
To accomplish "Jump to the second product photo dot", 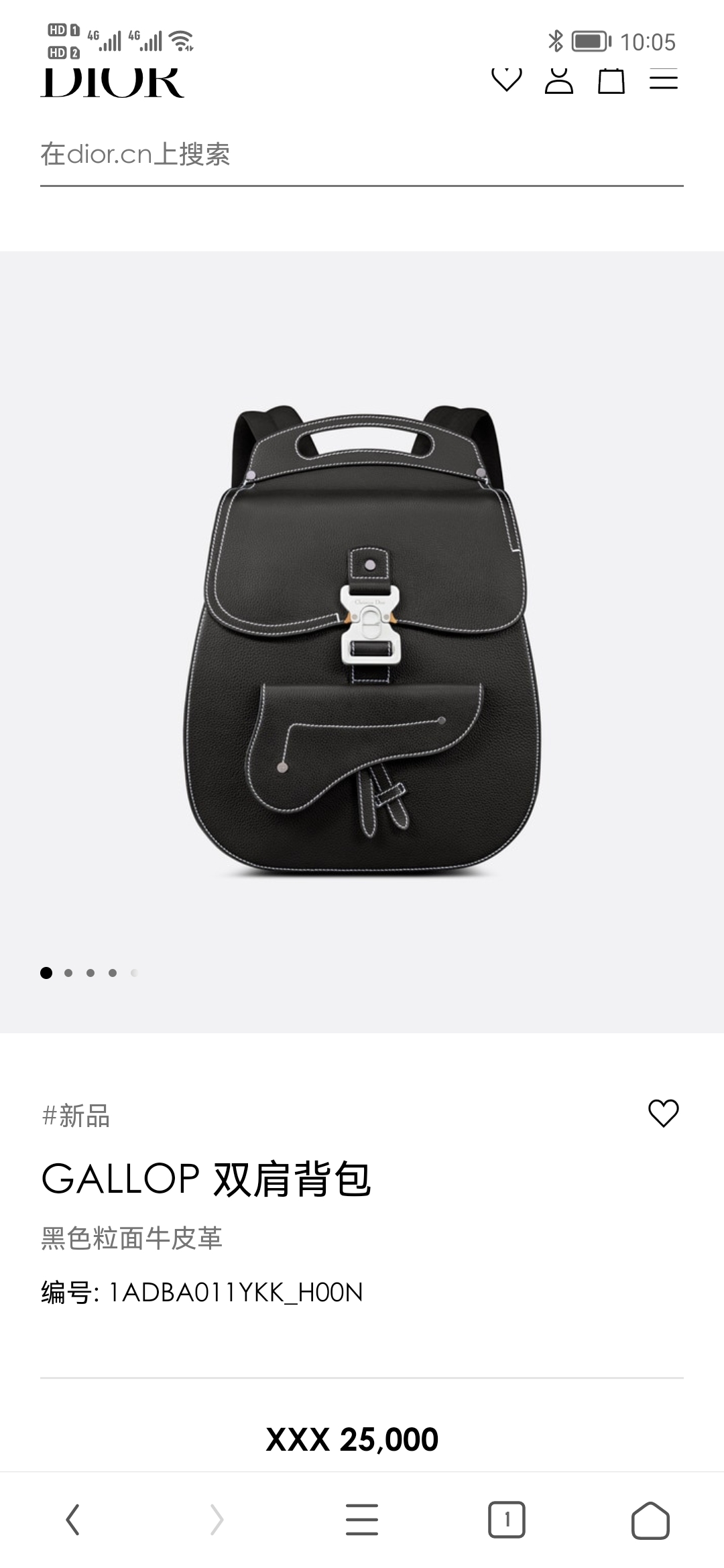I will click(68, 973).
